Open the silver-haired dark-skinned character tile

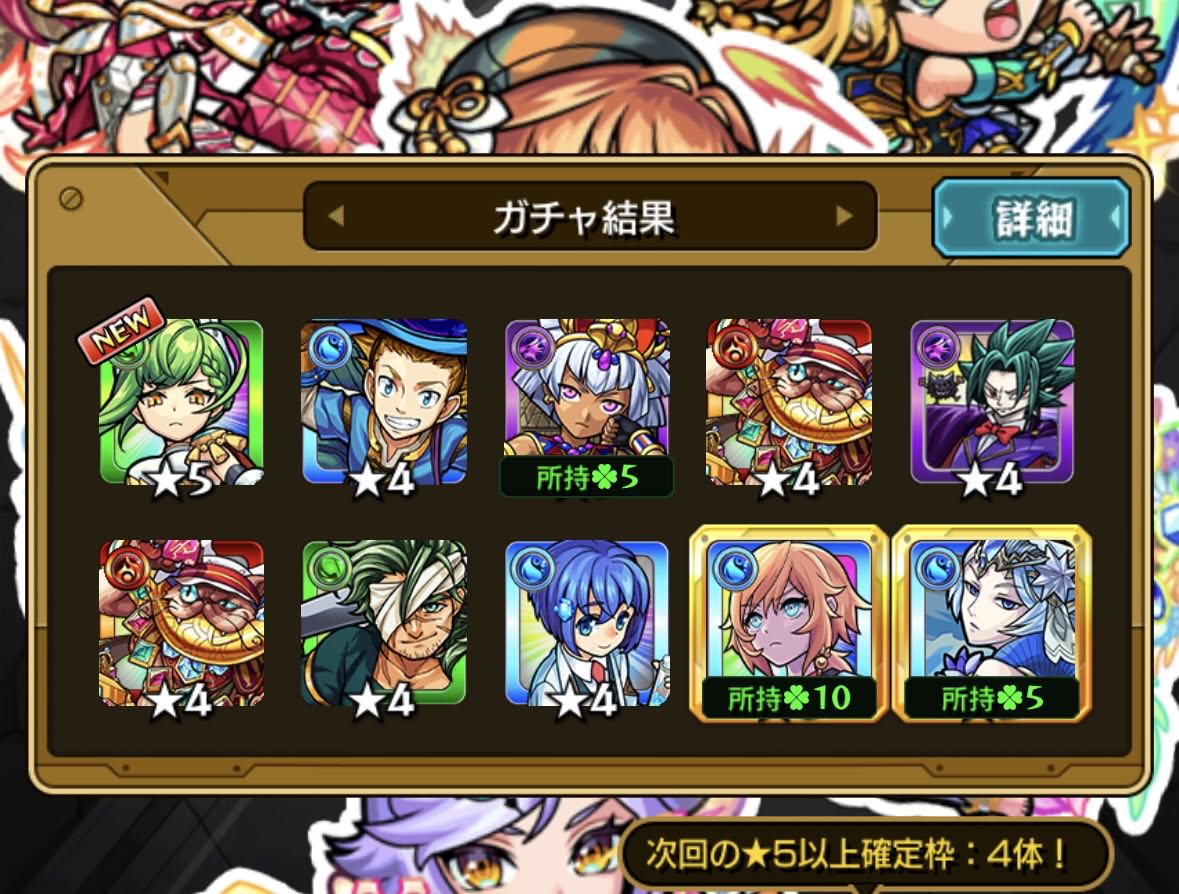coord(587,400)
